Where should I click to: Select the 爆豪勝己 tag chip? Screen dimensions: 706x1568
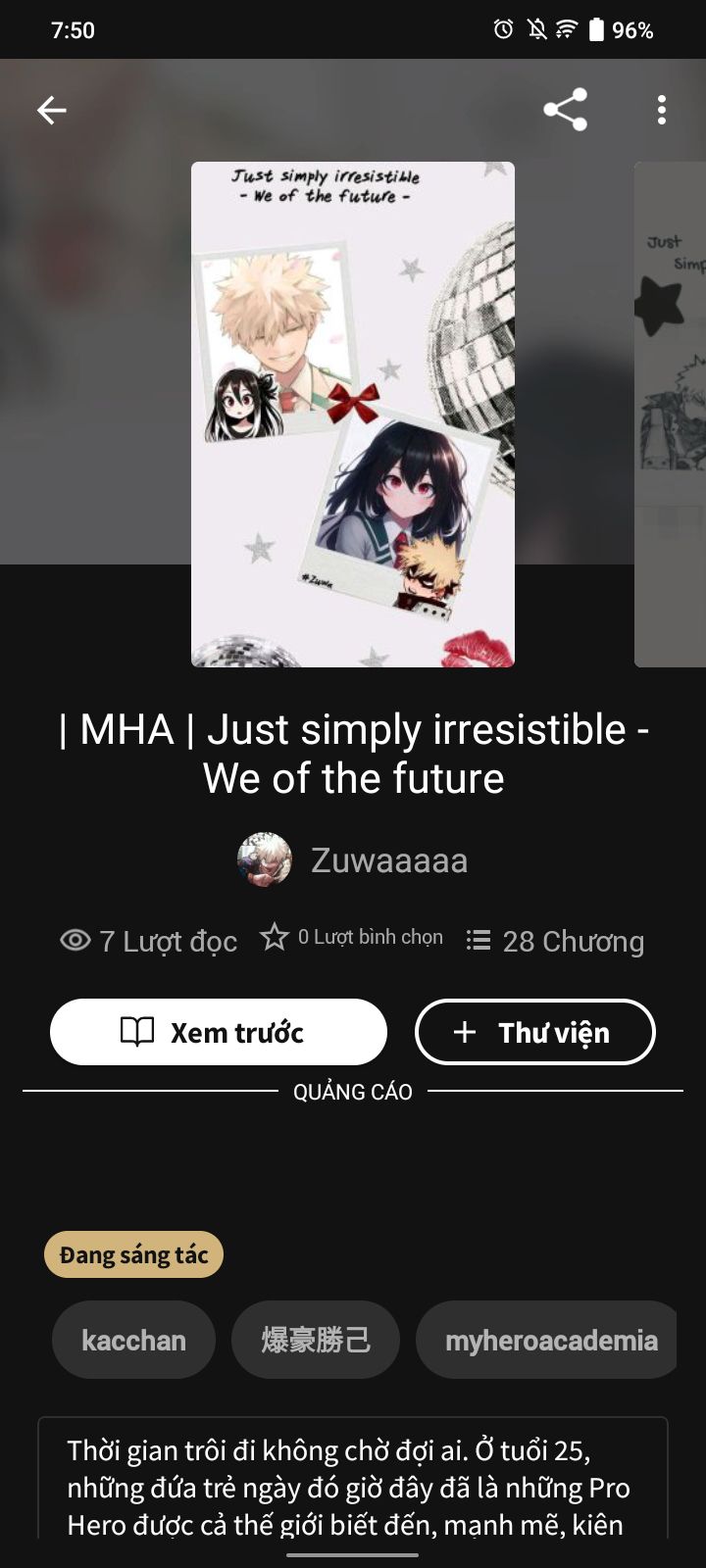tap(316, 1340)
